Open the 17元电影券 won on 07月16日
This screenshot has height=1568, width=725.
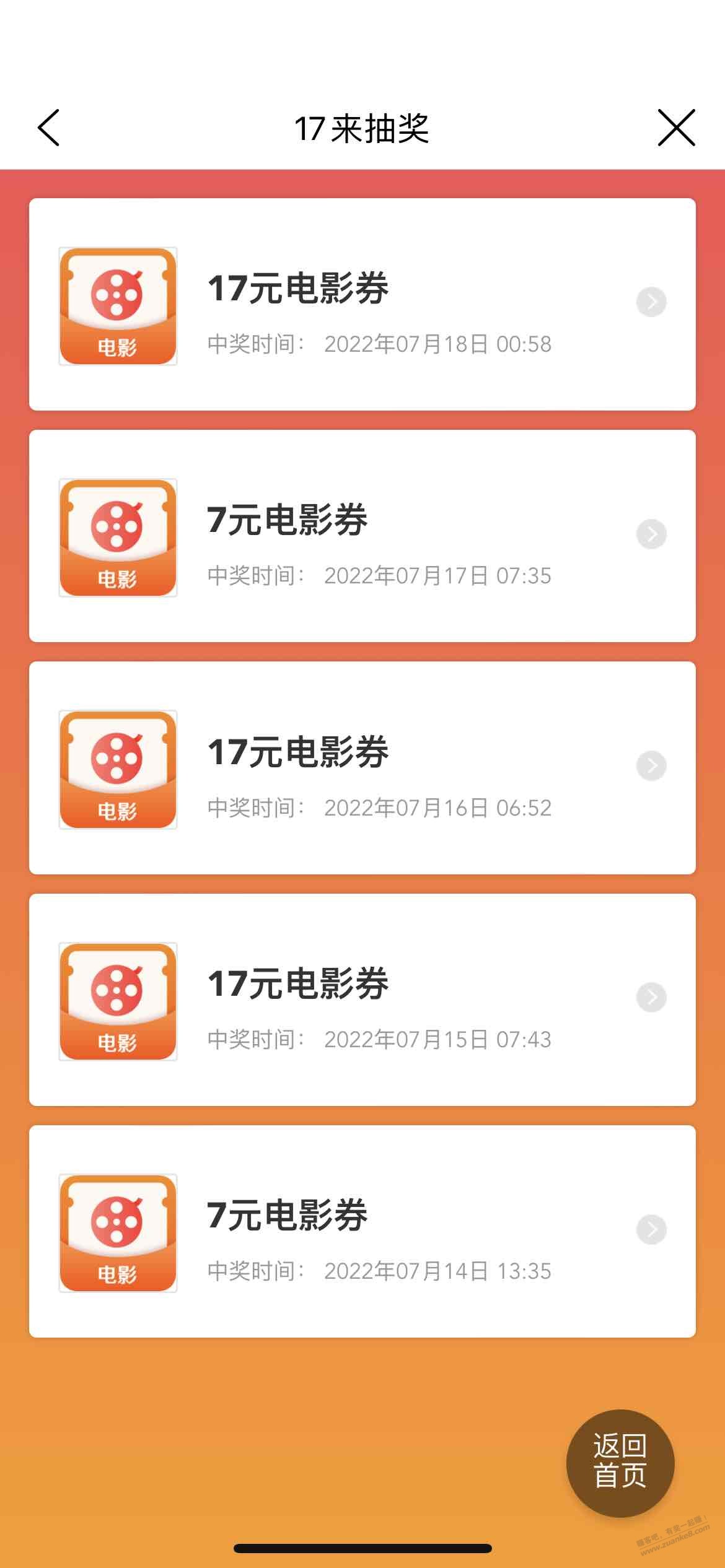362,768
